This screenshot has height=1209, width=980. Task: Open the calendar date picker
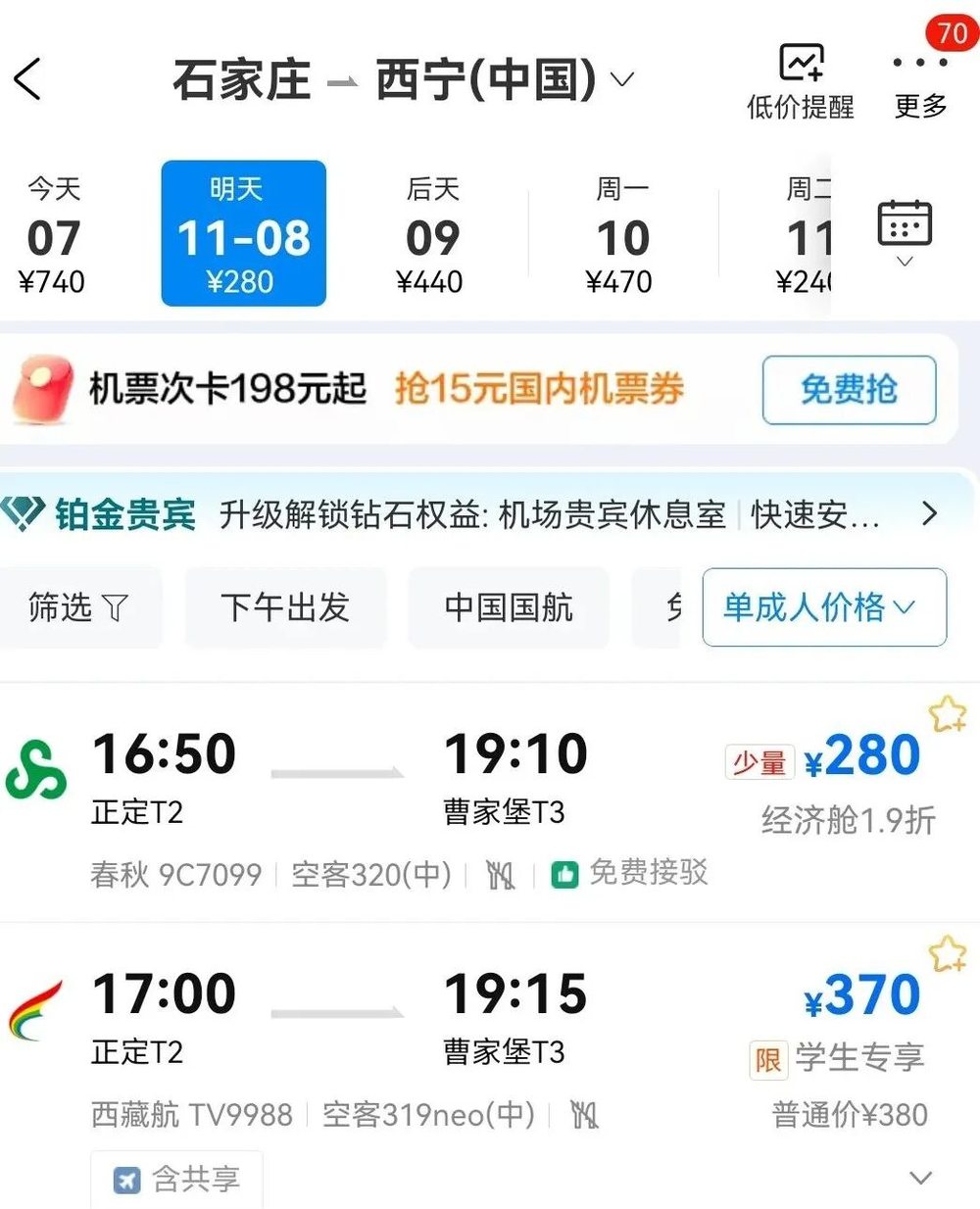[x=905, y=231]
